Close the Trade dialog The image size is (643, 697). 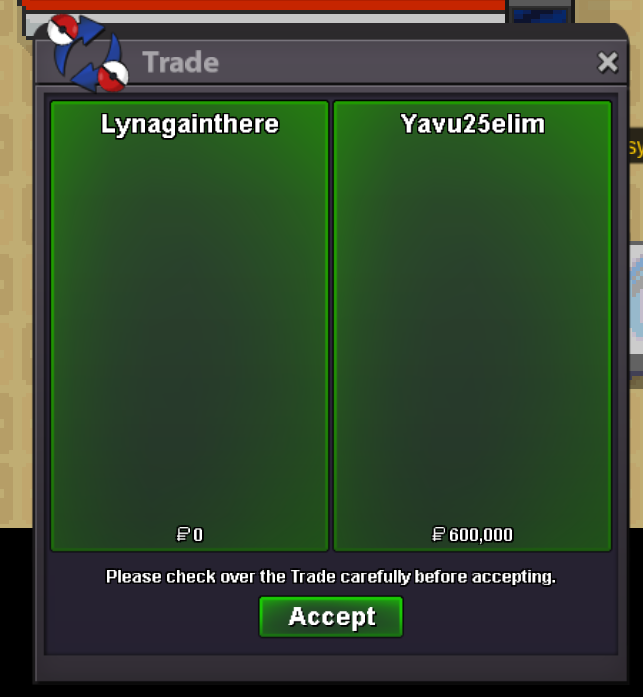coord(607,63)
